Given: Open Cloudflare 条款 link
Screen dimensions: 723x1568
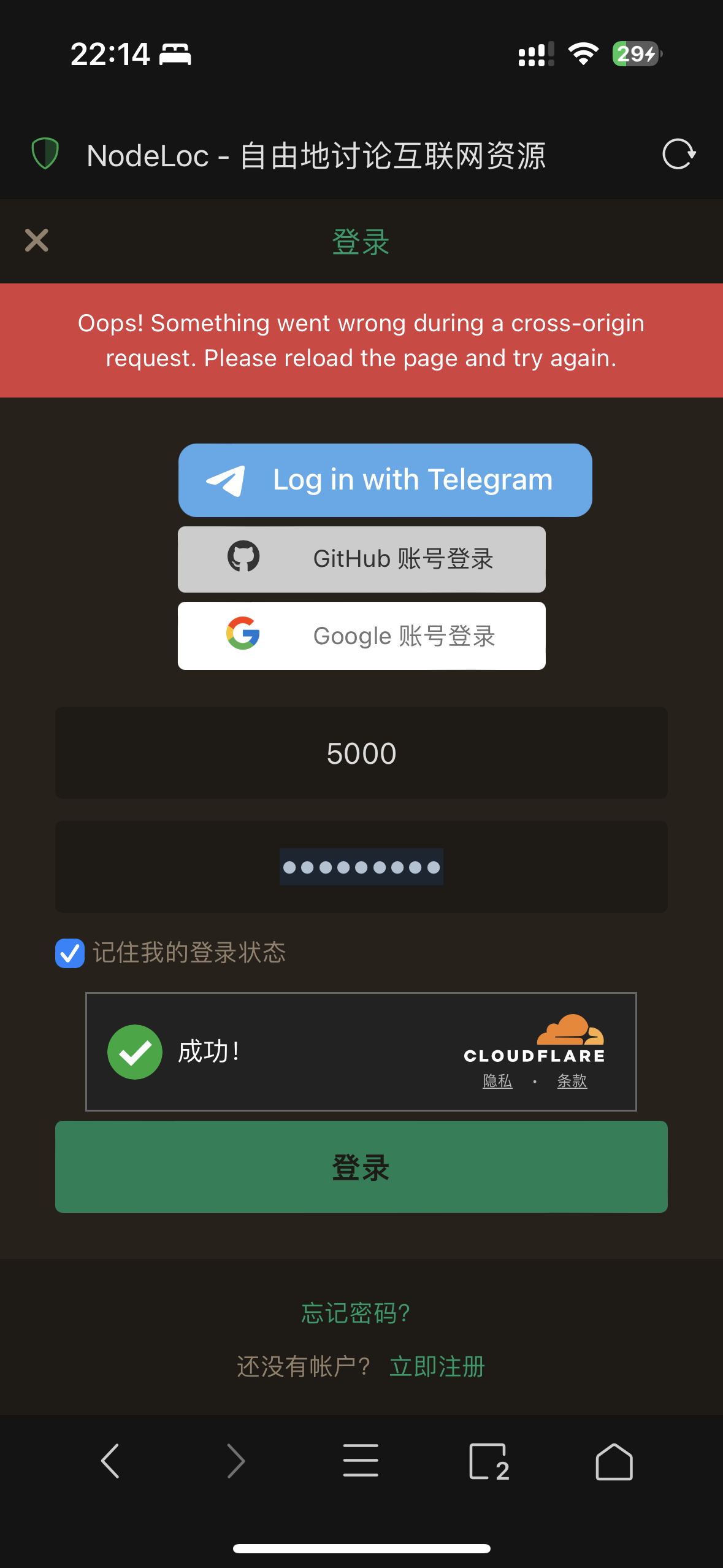Looking at the screenshot, I should [x=572, y=1081].
